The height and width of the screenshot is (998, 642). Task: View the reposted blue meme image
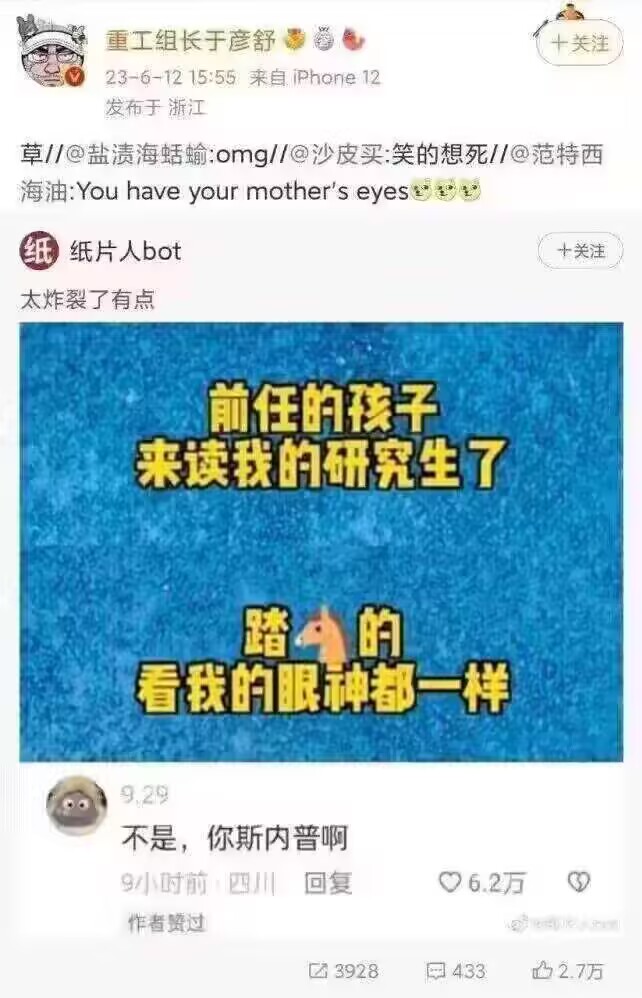321,540
